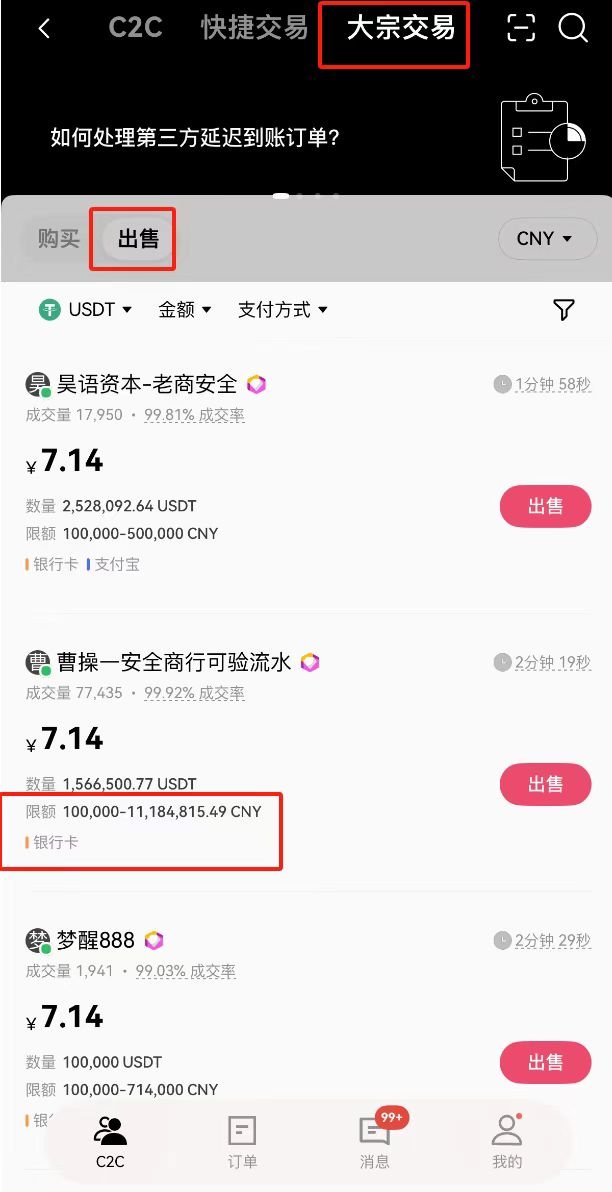
Task: Open the scan icon in the header
Action: click(521, 28)
